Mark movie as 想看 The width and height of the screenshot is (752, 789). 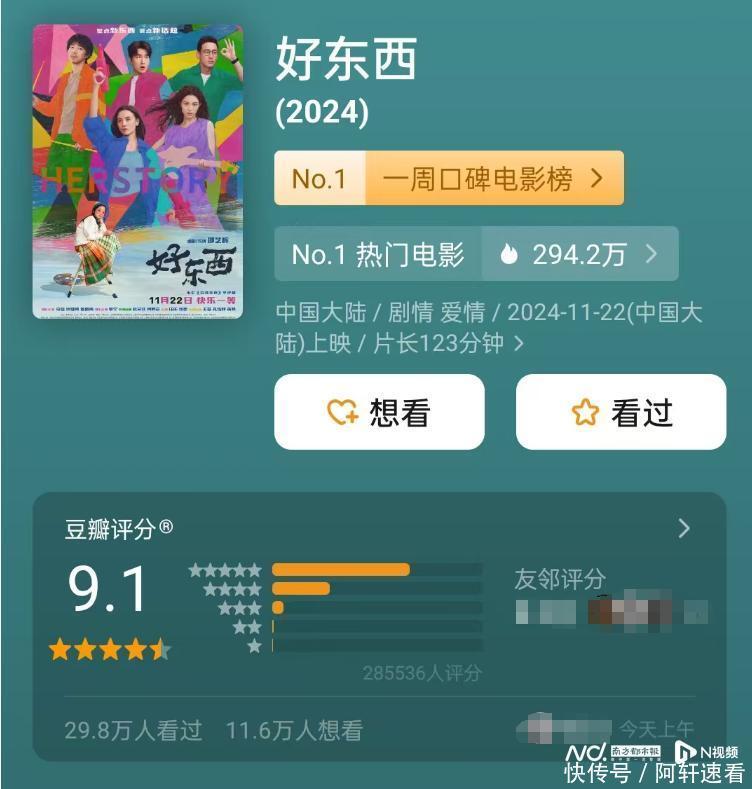tap(379, 412)
